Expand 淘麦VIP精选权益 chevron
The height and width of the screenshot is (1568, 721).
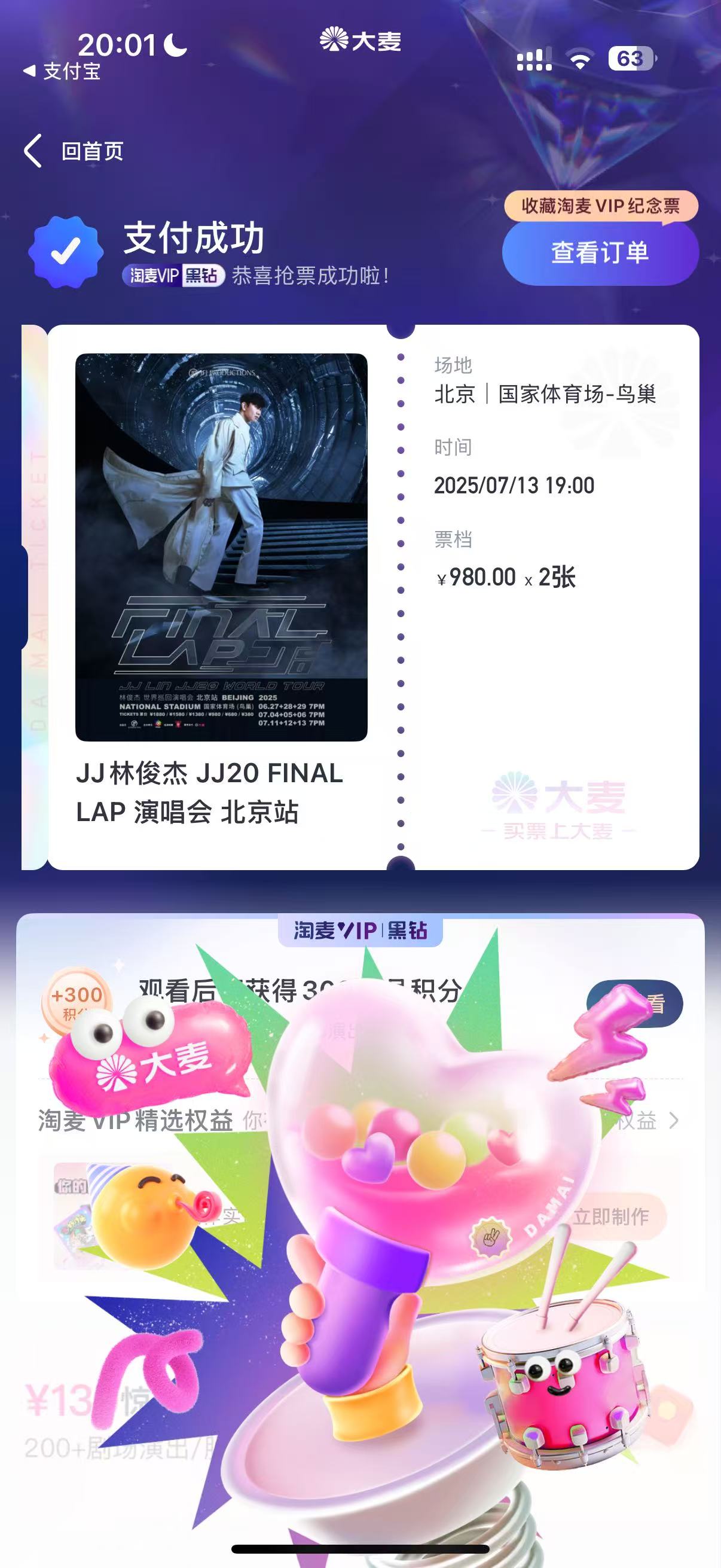coord(673,1121)
